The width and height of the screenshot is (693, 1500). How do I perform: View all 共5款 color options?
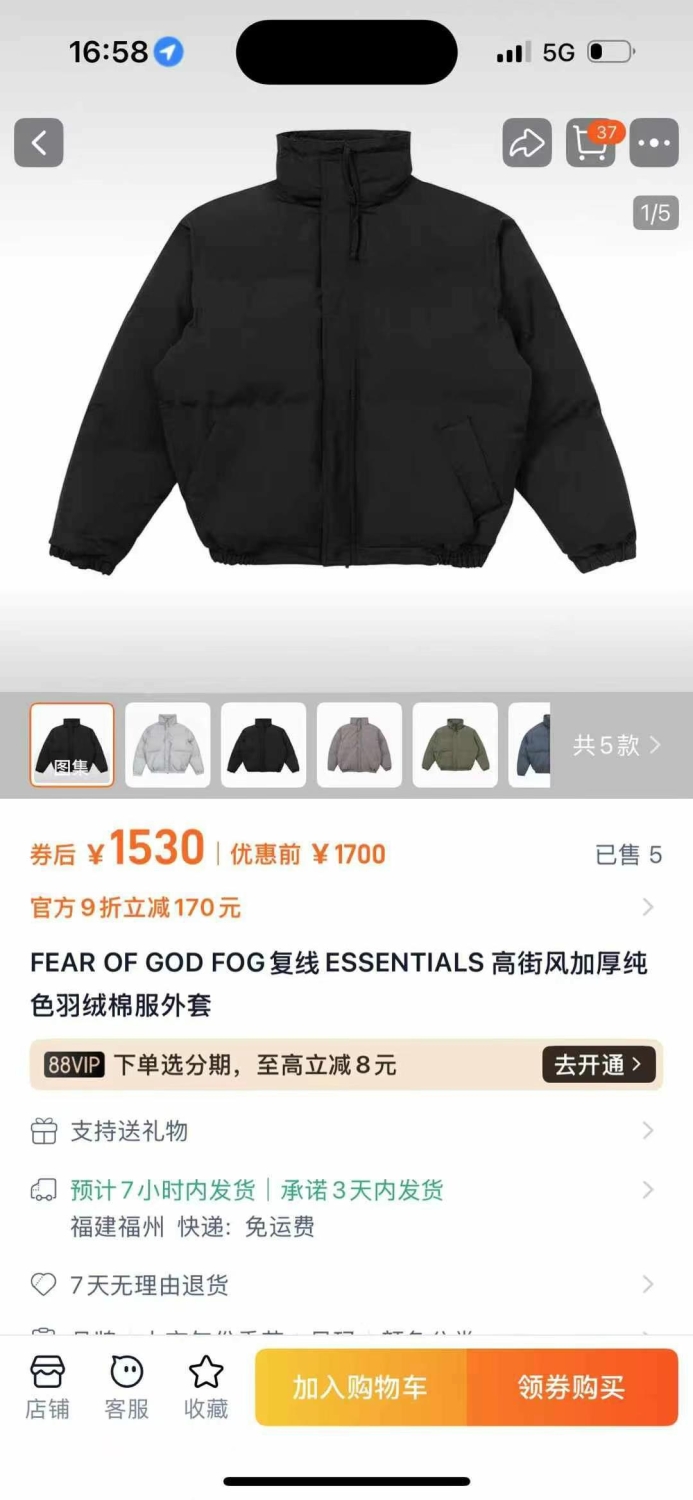point(617,745)
